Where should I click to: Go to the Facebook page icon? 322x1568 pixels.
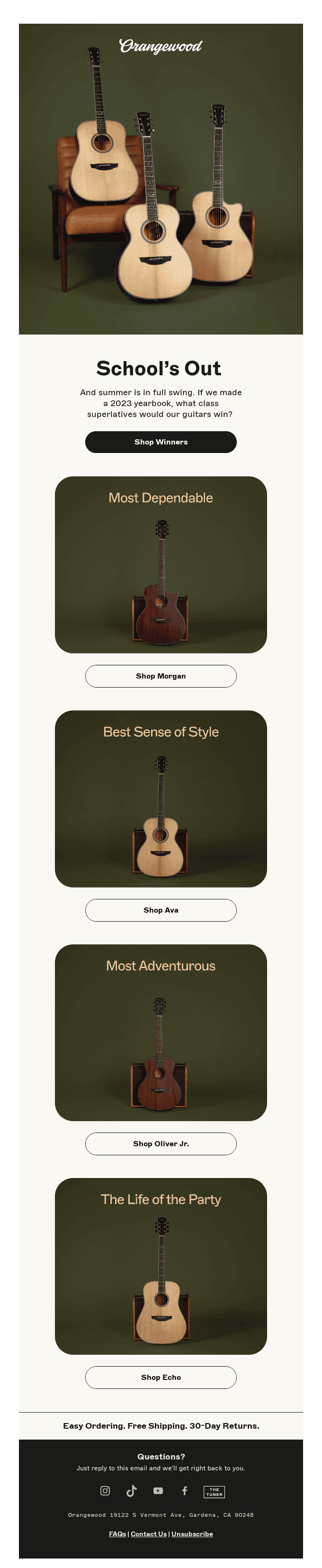pos(185,1491)
